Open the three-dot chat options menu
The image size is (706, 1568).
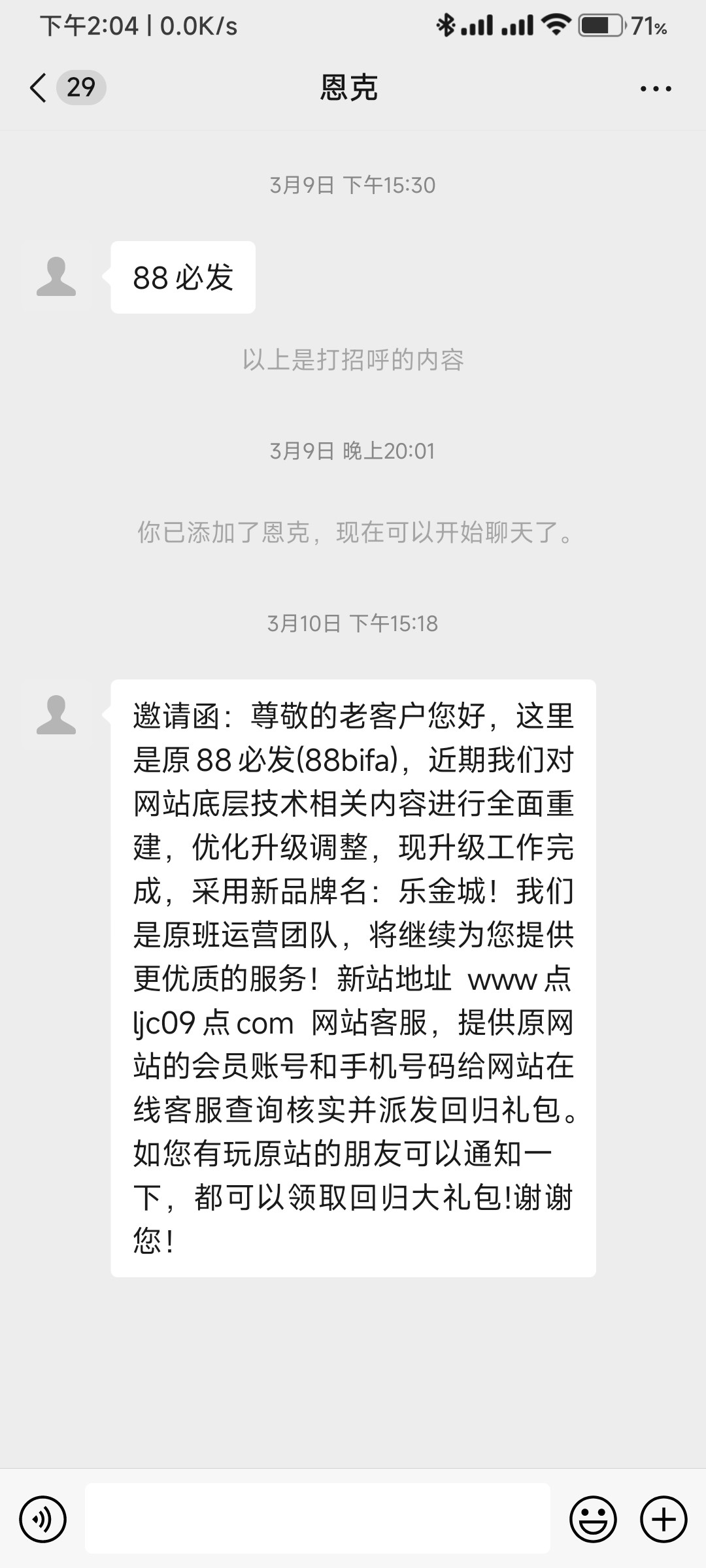tap(655, 88)
